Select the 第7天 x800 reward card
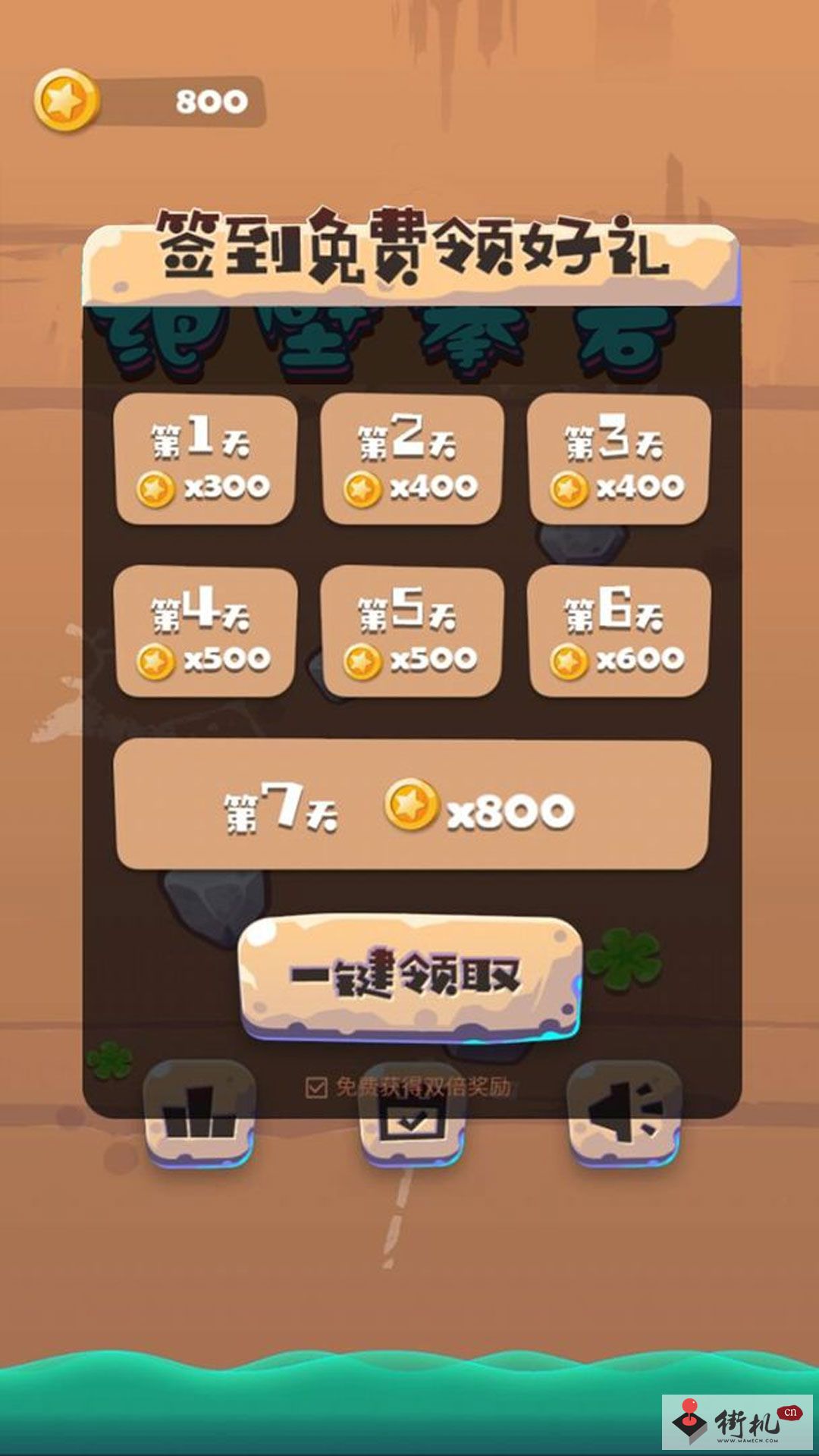The height and width of the screenshot is (1456, 819). (x=412, y=805)
